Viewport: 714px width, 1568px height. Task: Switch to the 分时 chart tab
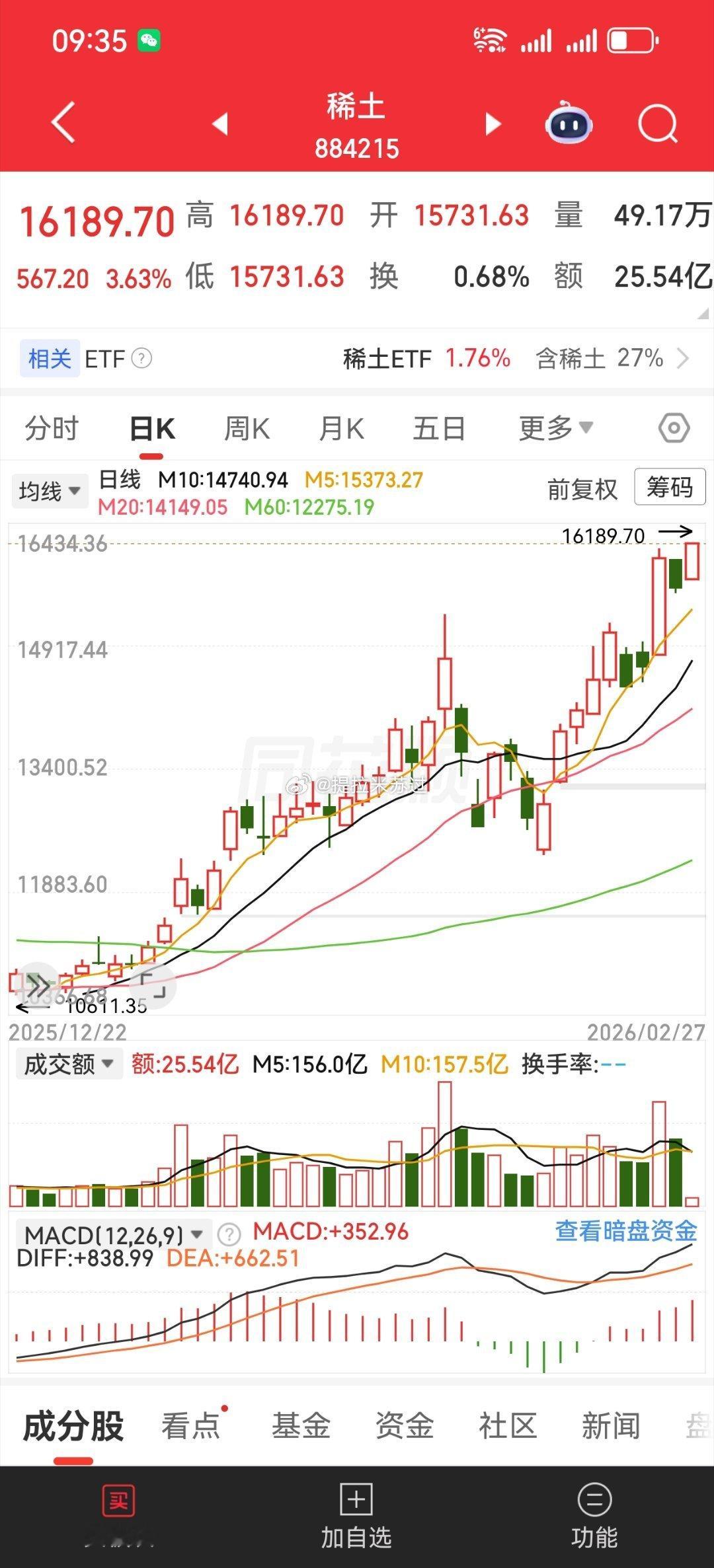point(52,428)
